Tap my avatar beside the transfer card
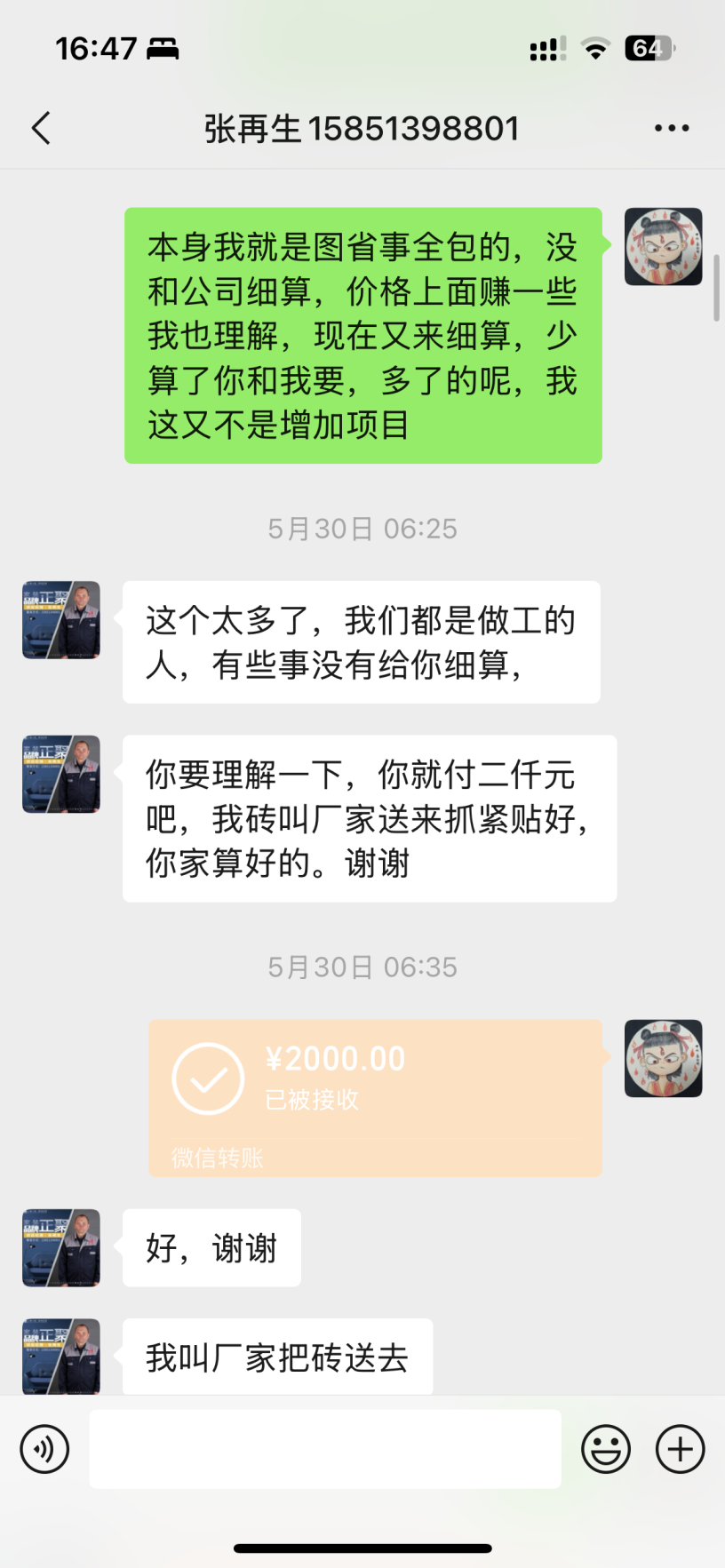The image size is (725, 1568). coord(663,1058)
